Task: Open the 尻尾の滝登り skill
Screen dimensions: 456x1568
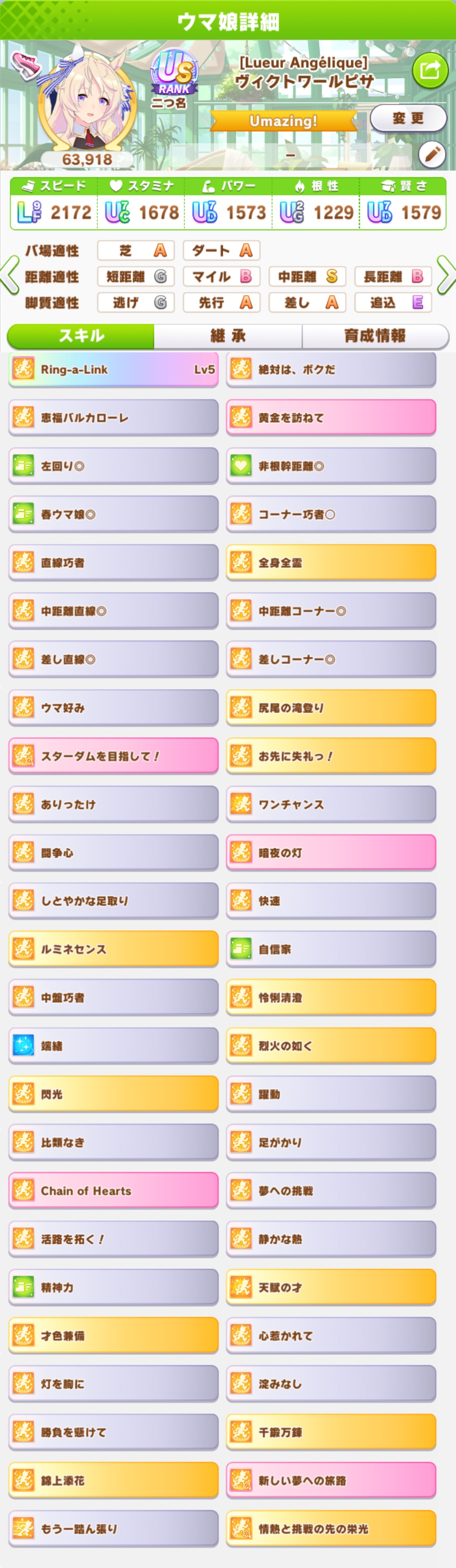Action: pos(331,707)
